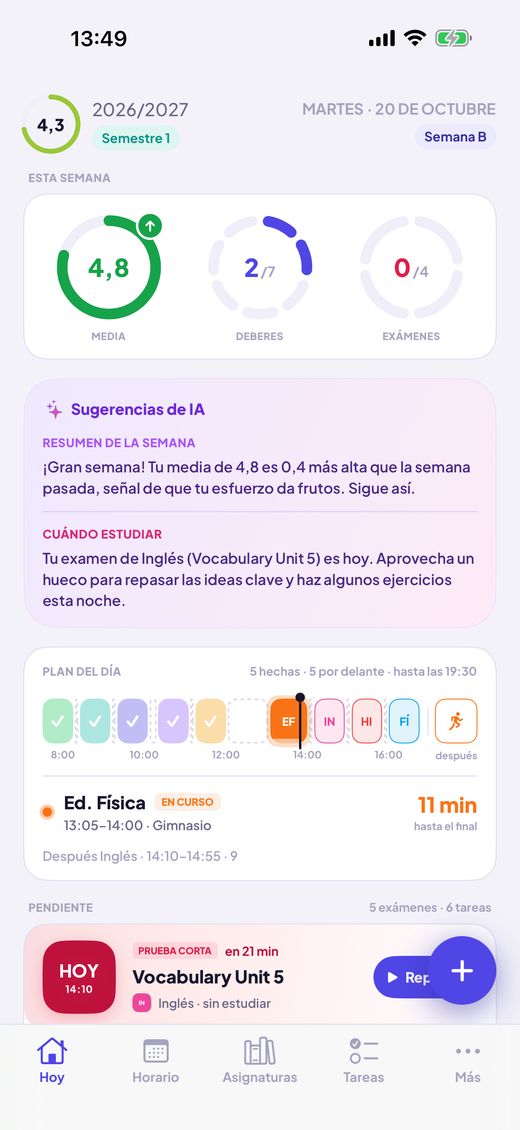Open the Asignaturas tab
The height and width of the screenshot is (1130, 520).
pos(259,1061)
